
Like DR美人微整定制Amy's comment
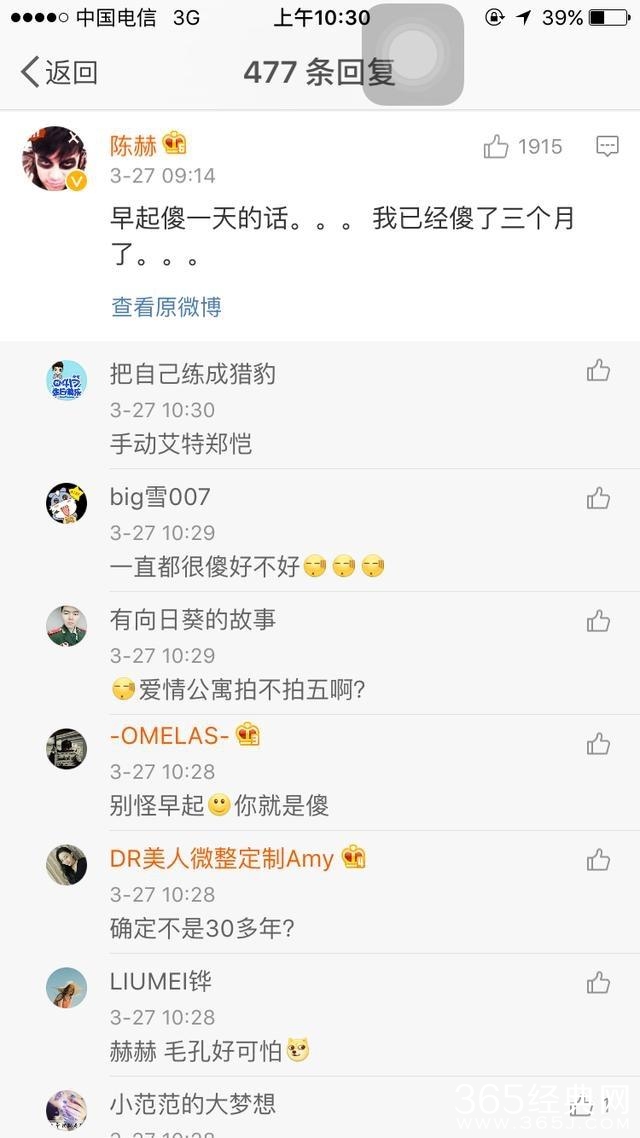[x=598, y=860]
